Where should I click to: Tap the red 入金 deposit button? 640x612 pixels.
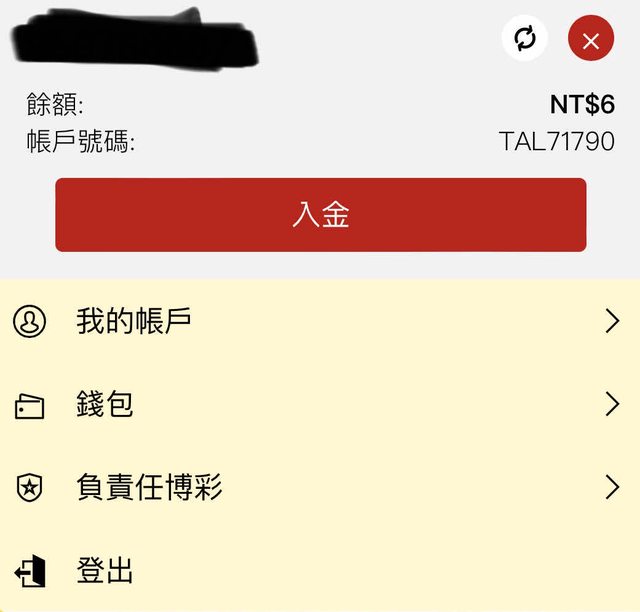pyautogui.click(x=320, y=215)
